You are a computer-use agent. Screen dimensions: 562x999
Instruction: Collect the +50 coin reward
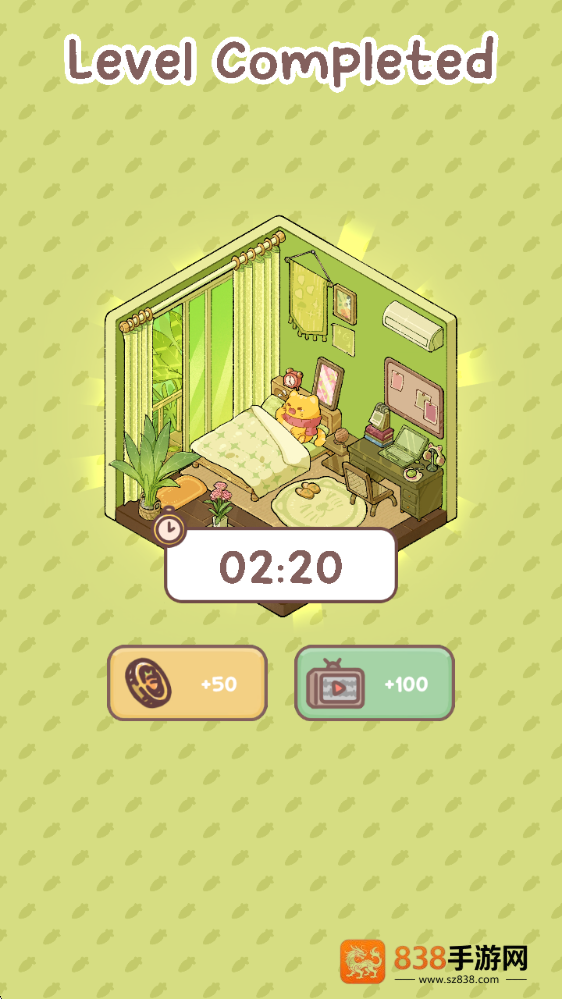click(x=187, y=683)
